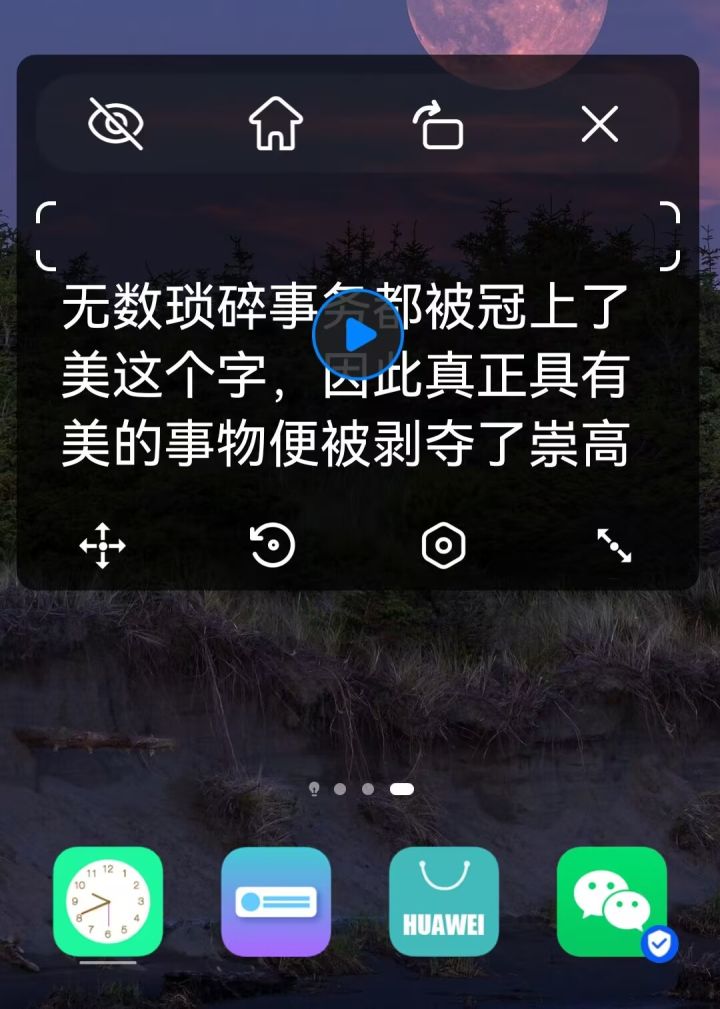Tap the home screen page indicator dots
Screen dimensions: 720x1009
point(360,789)
